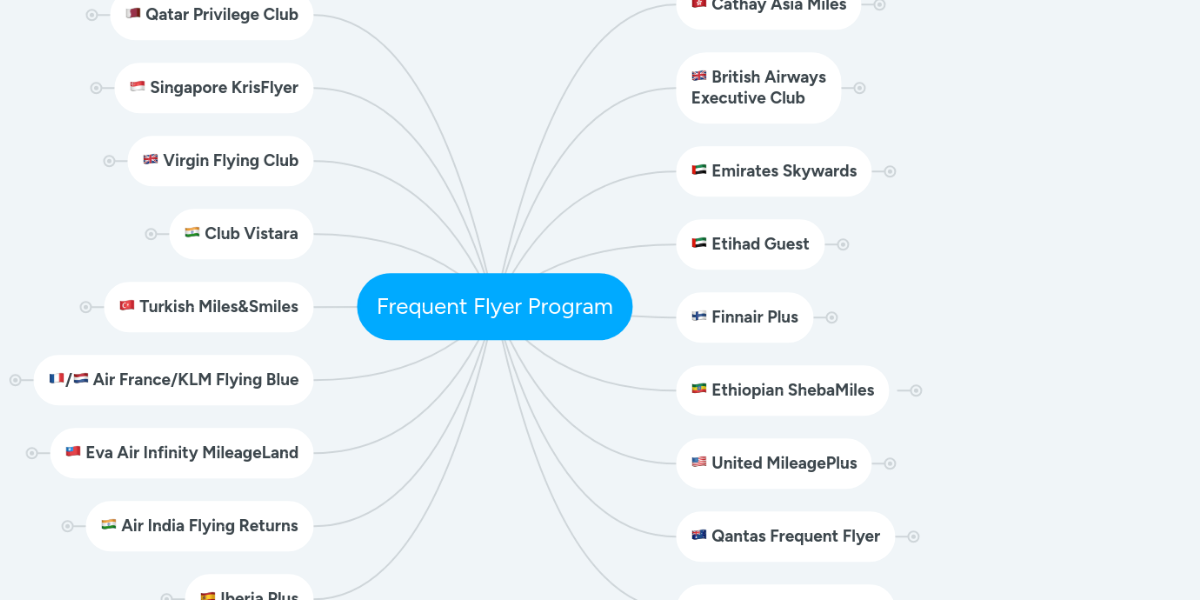Select the Club Vistara node
Screen dimensions: 1200x600
241,234
